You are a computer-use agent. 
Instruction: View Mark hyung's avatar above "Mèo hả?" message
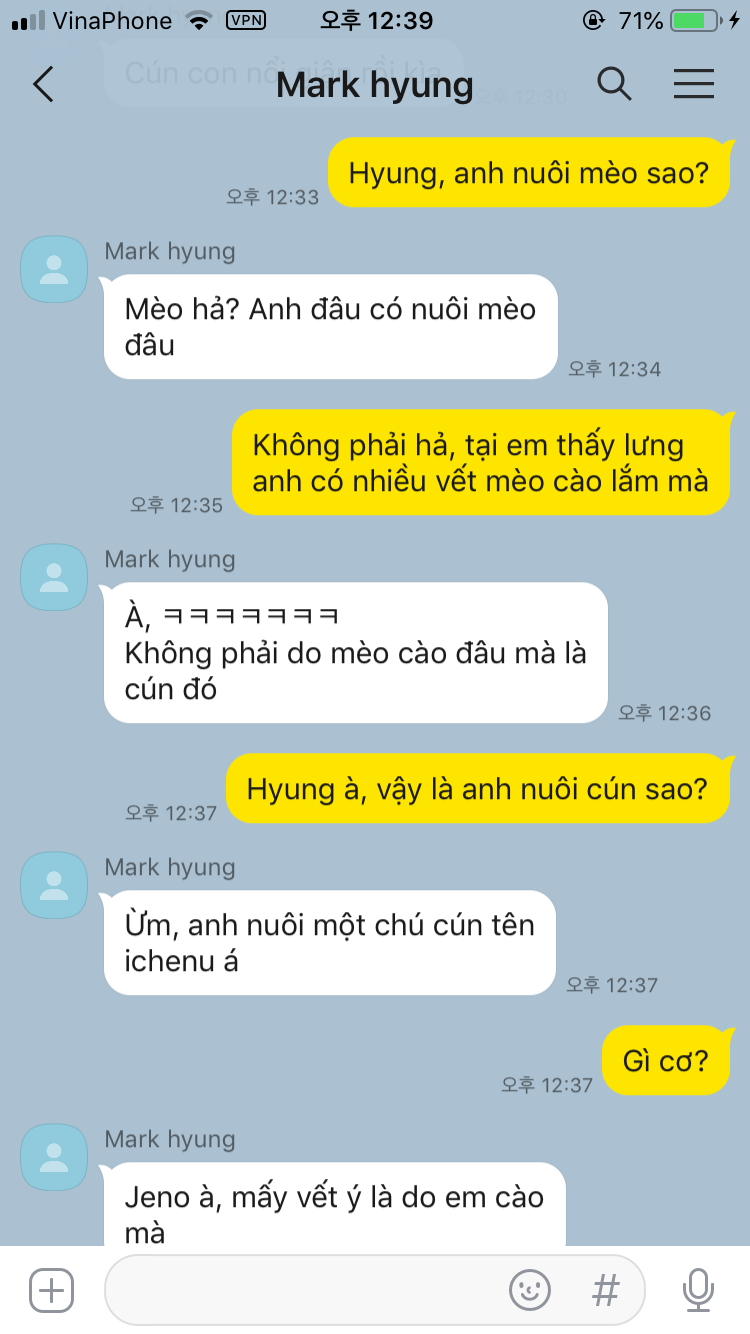click(x=54, y=269)
